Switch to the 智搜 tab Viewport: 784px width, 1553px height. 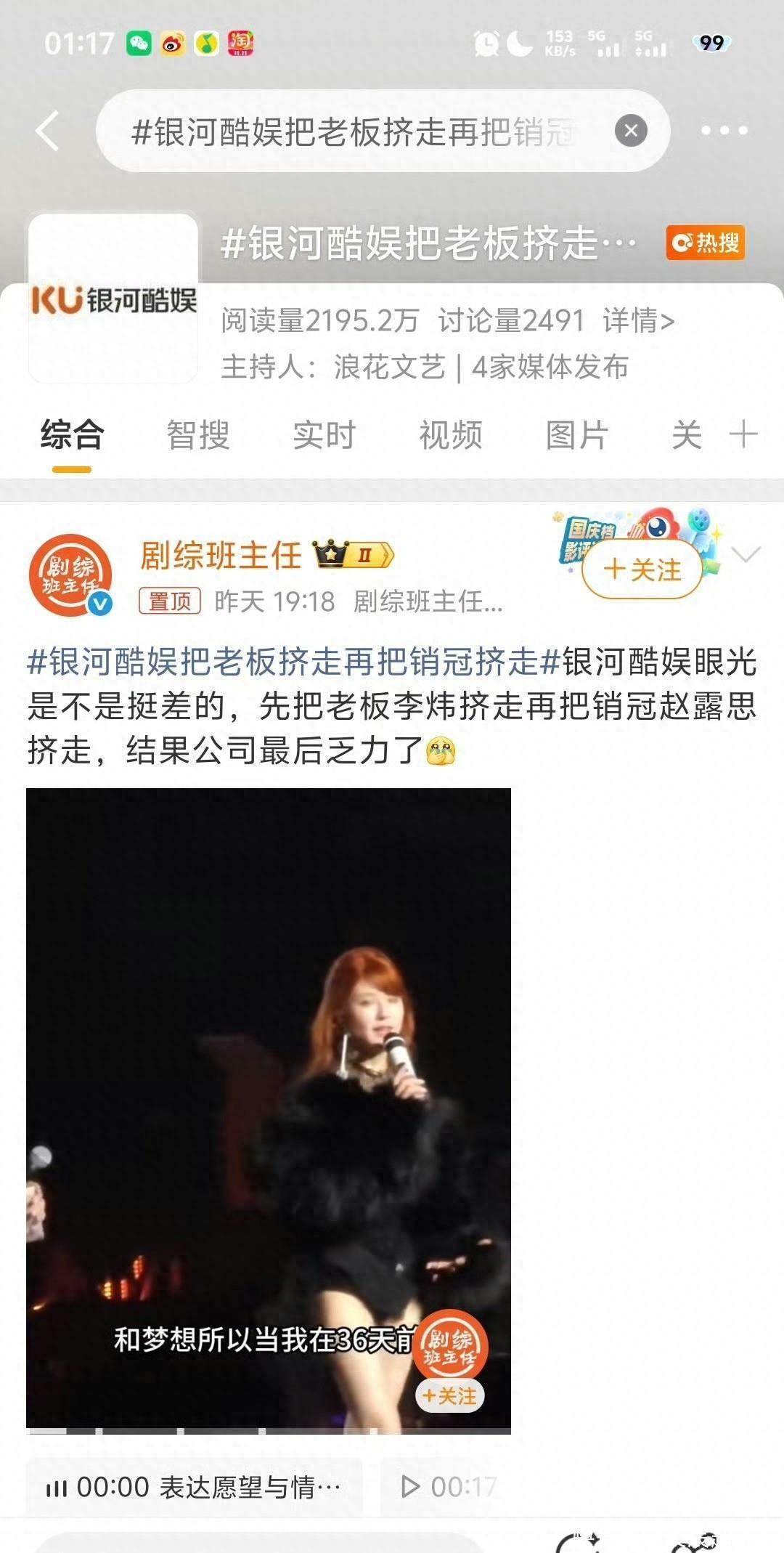[x=197, y=436]
